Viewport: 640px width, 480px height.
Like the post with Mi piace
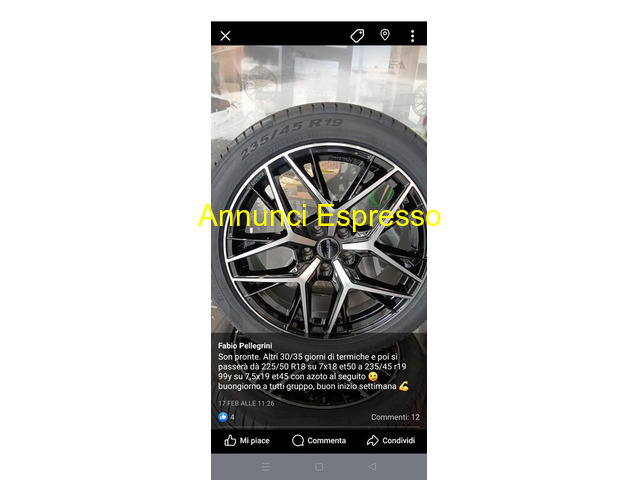coord(246,440)
